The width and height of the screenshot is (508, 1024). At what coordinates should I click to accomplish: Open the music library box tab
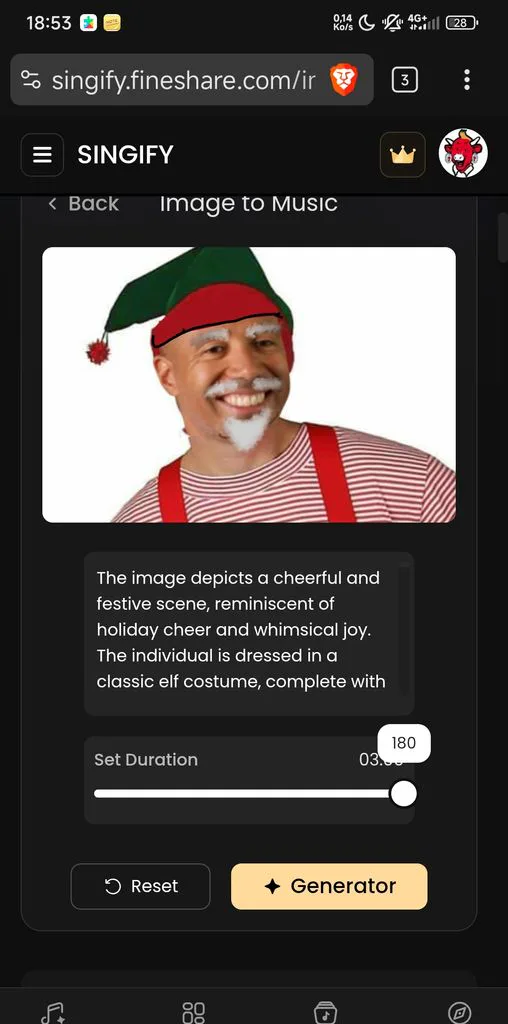click(325, 1012)
